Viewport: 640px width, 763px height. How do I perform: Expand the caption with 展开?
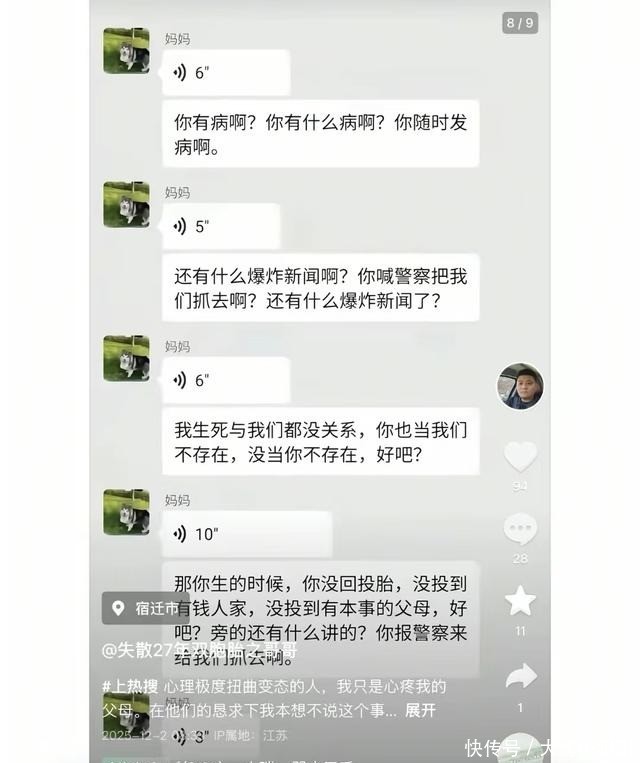[419, 710]
